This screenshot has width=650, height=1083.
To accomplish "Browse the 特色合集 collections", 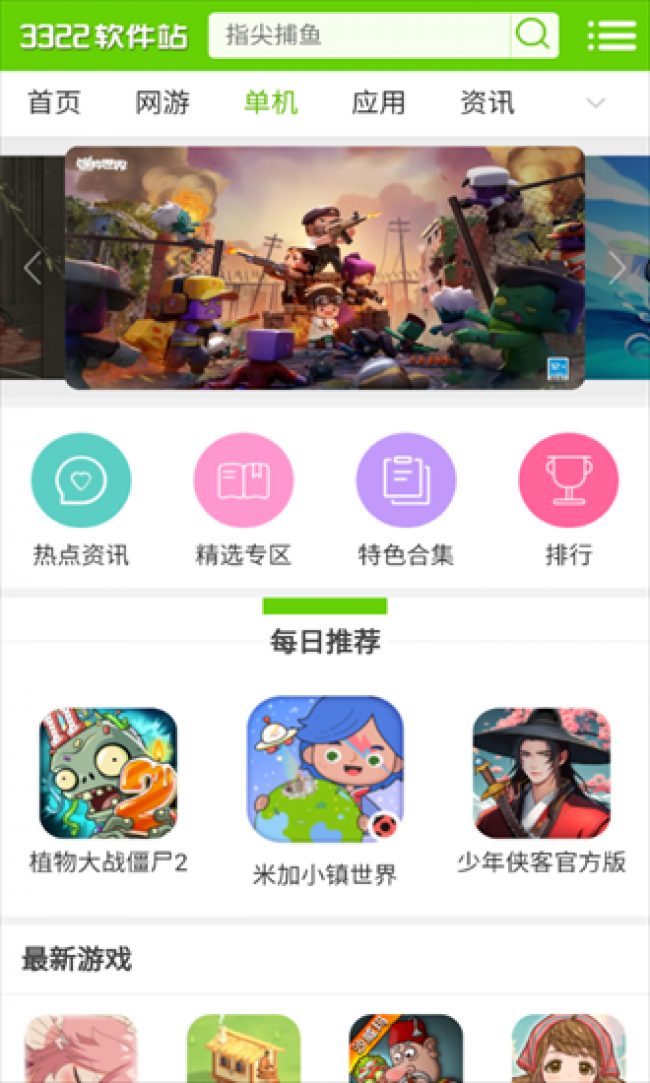I will click(406, 481).
